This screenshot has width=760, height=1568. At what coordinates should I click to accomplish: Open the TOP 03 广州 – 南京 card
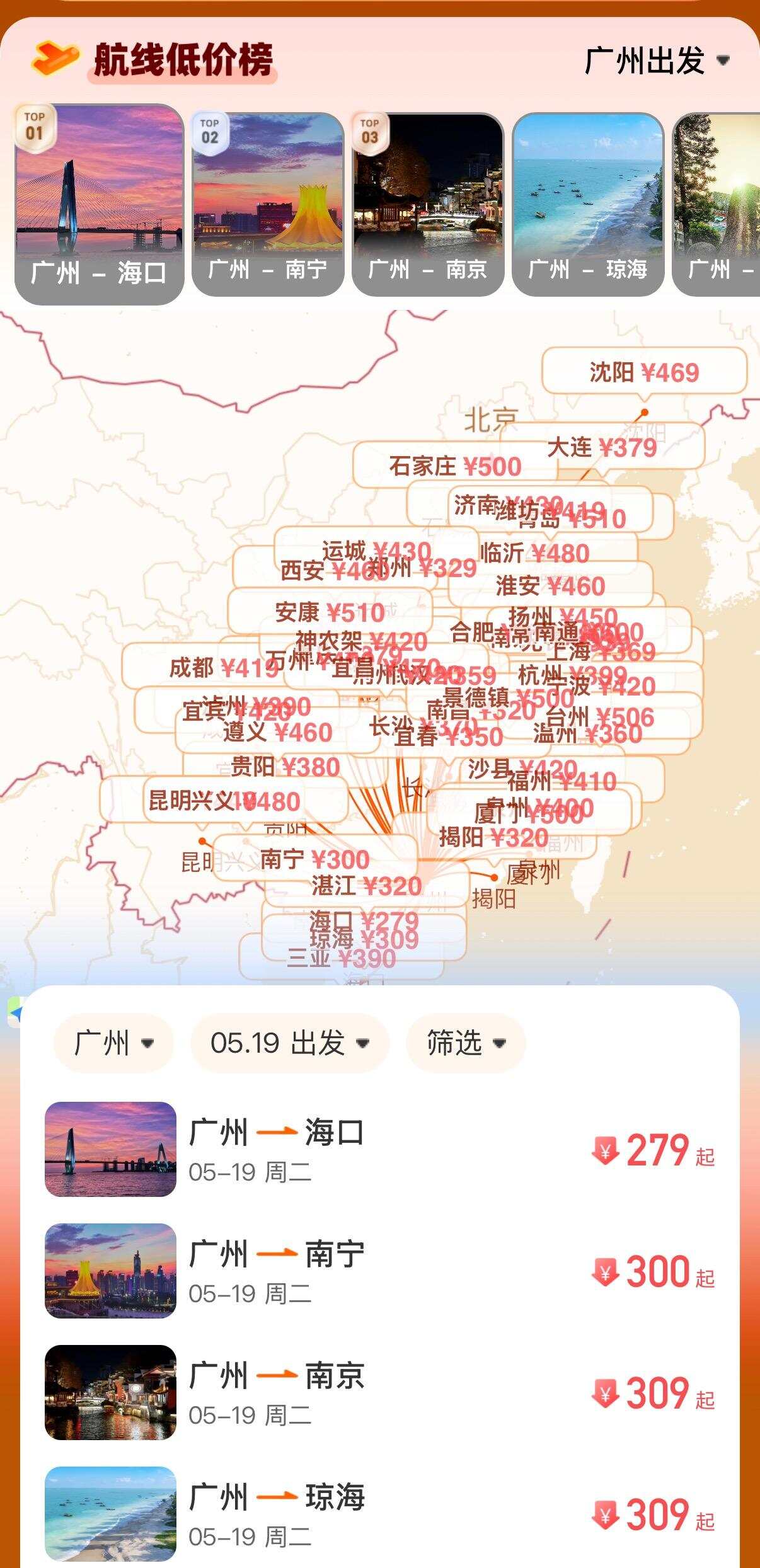pyautogui.click(x=428, y=204)
